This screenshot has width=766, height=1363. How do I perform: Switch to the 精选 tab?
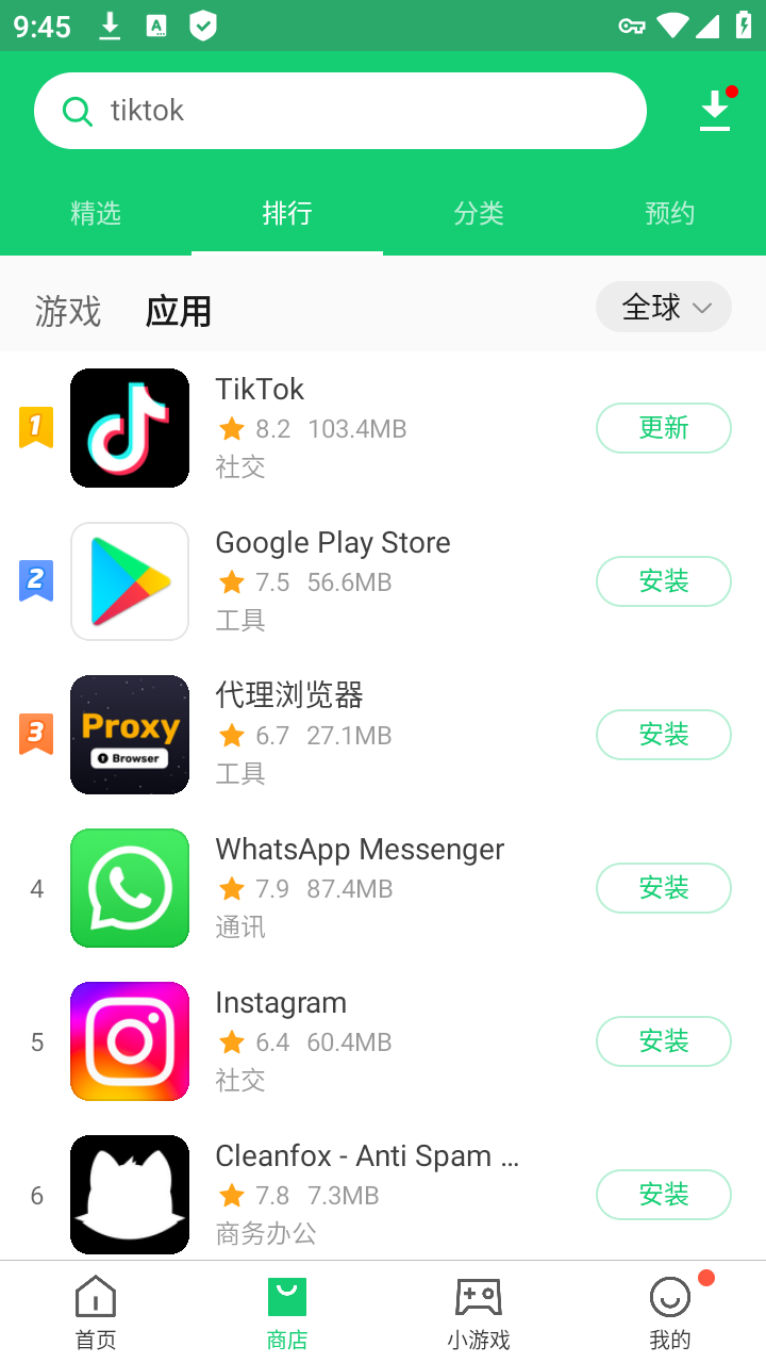click(96, 213)
